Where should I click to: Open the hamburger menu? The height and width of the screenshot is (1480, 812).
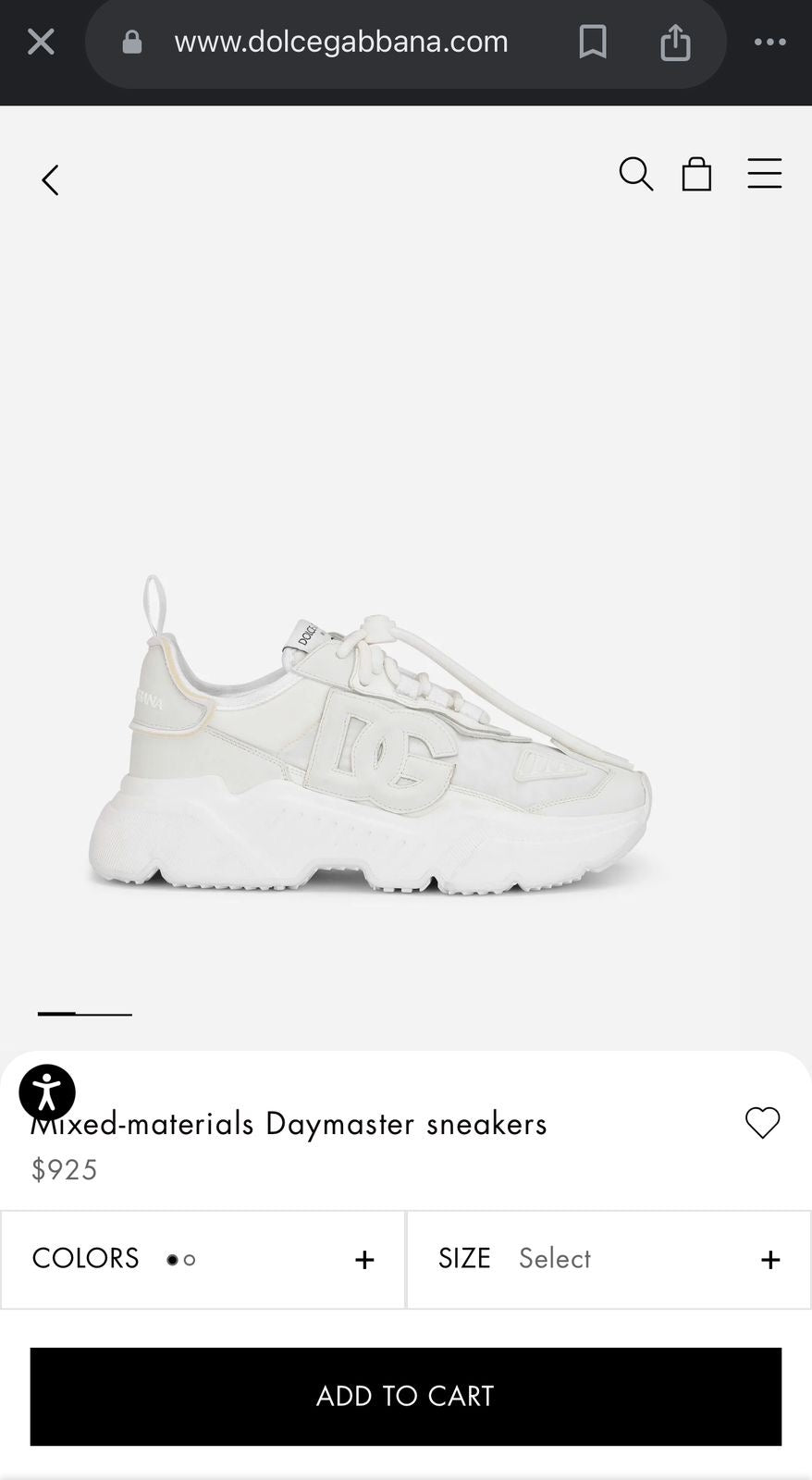(x=764, y=174)
